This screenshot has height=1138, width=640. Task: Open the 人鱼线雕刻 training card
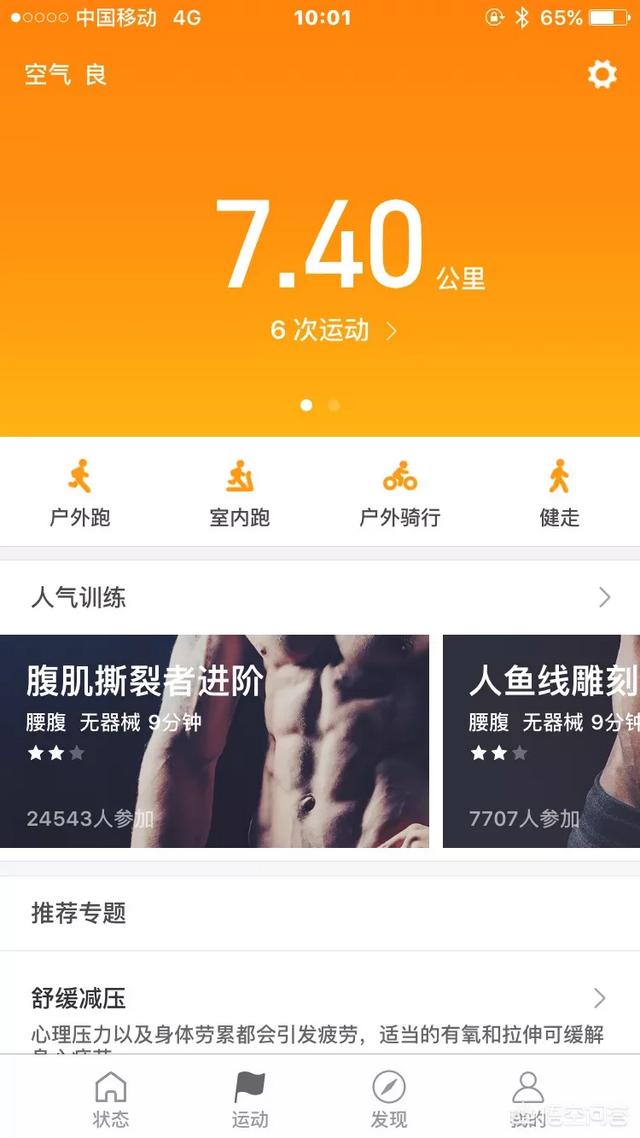(x=541, y=741)
